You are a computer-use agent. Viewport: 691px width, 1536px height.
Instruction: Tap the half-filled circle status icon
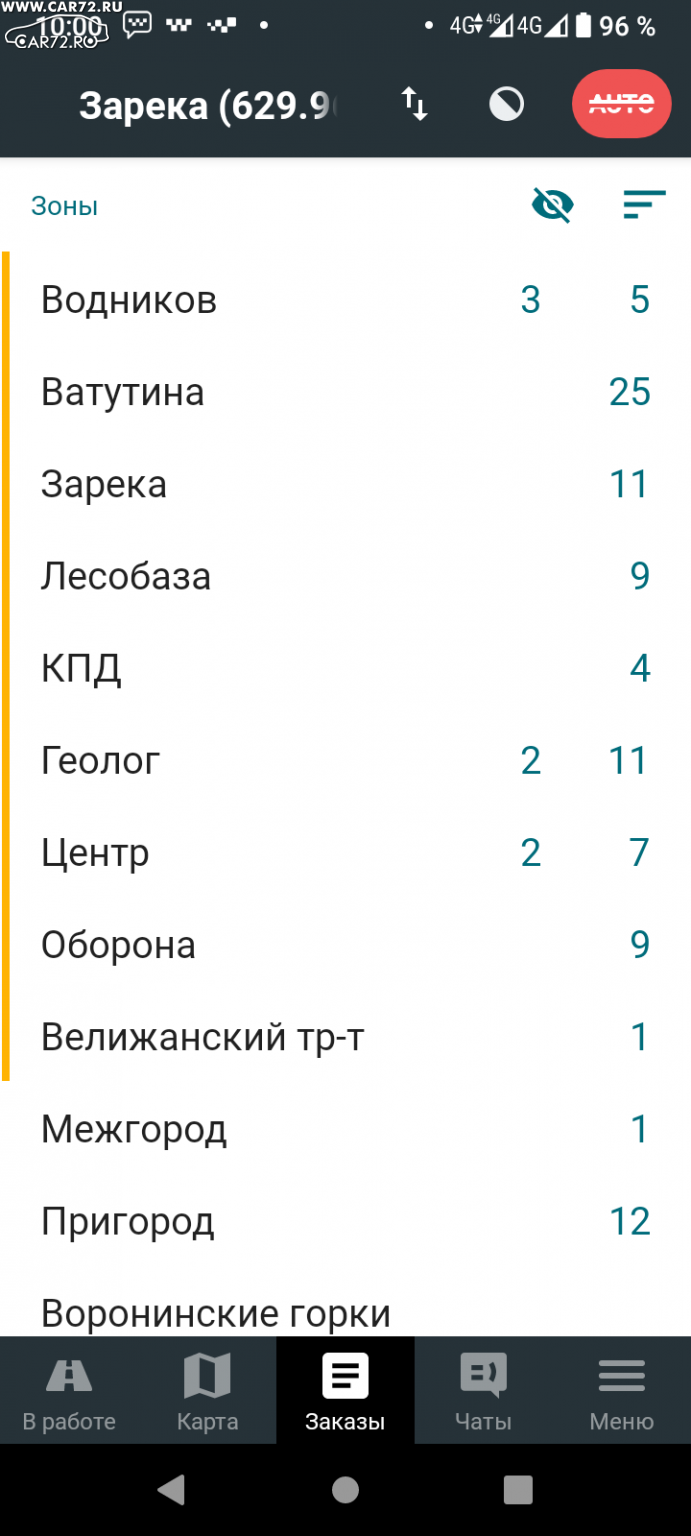pyautogui.click(x=506, y=104)
